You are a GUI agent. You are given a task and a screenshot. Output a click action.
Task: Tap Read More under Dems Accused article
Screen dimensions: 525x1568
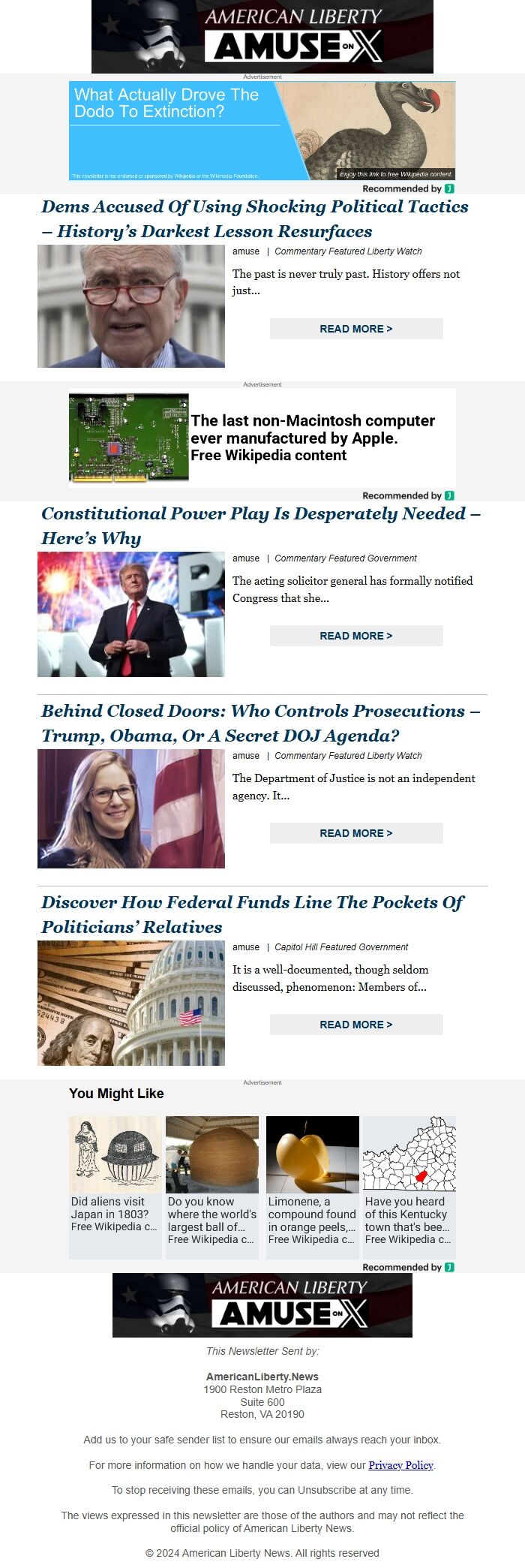pyautogui.click(x=356, y=329)
